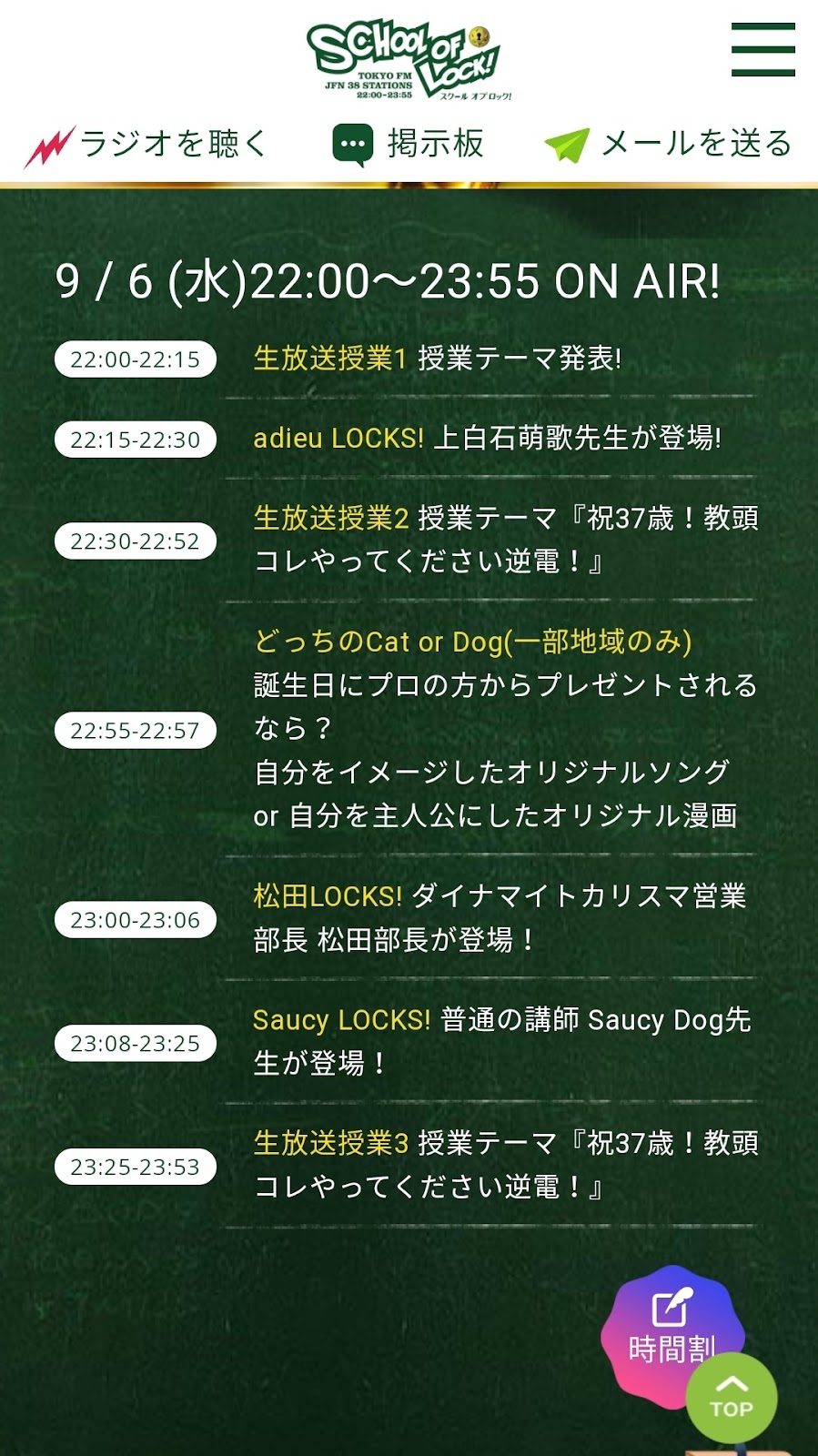Tap the SCHOOL OF LOCK! header logo
Screen dimensions: 818x1456
point(409,60)
